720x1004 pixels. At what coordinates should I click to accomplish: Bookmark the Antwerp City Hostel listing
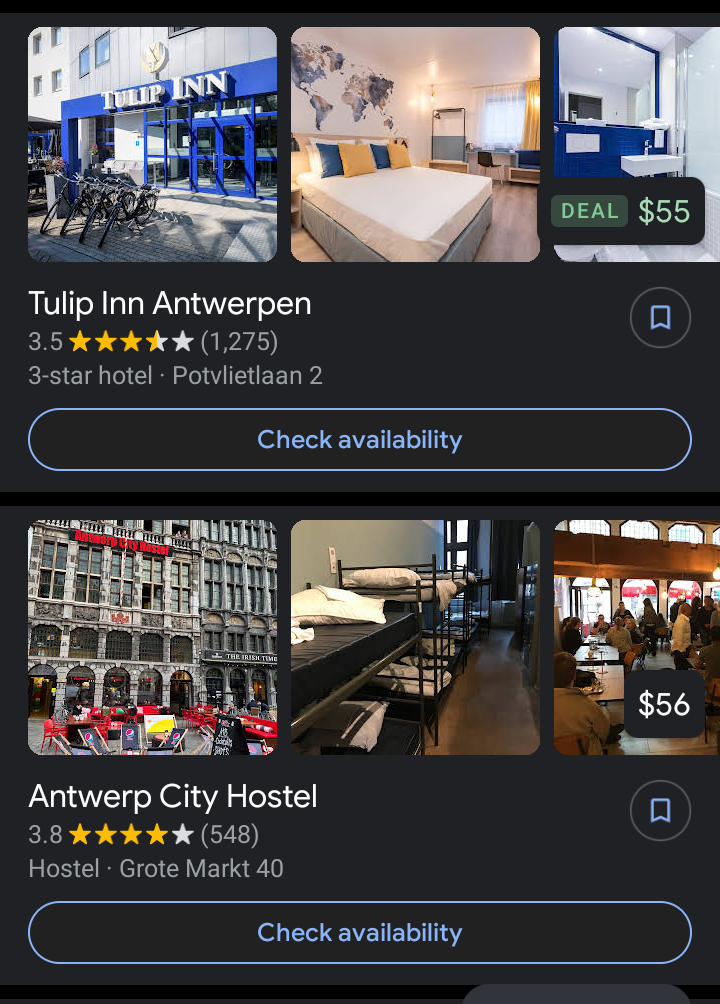[x=660, y=811]
